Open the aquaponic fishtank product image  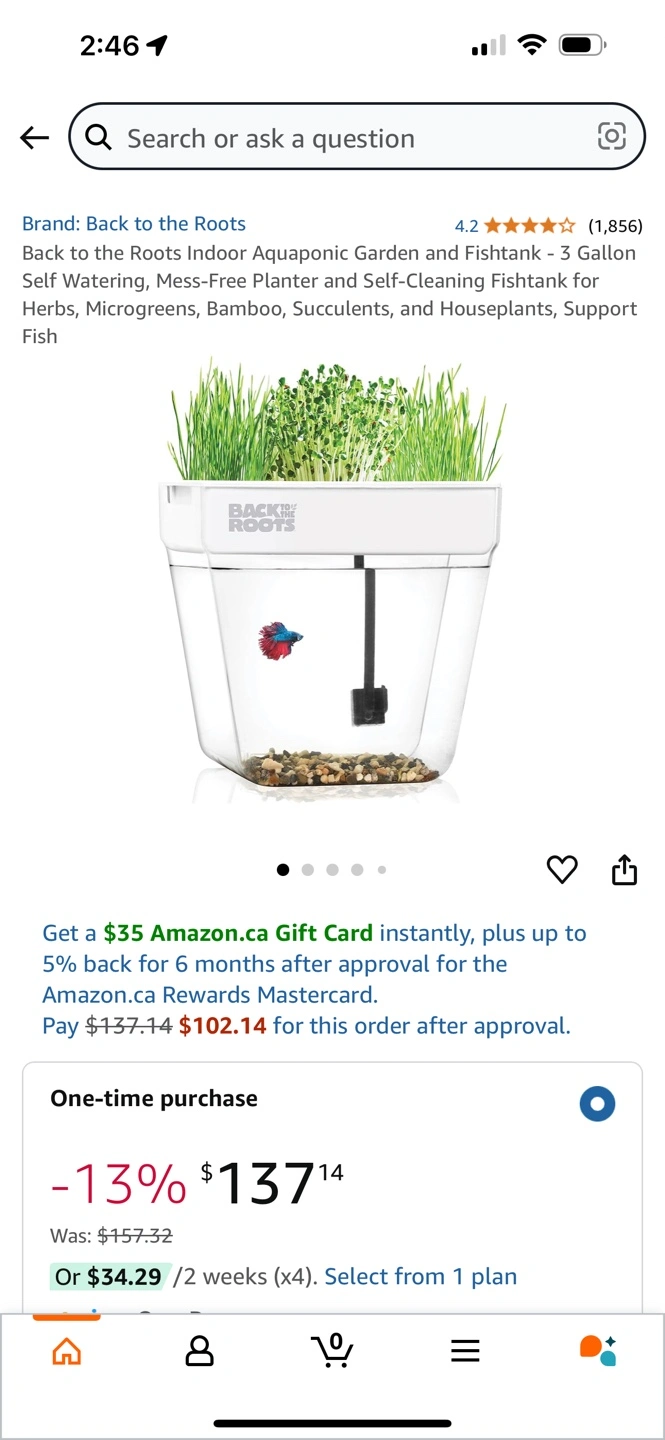pos(331,585)
